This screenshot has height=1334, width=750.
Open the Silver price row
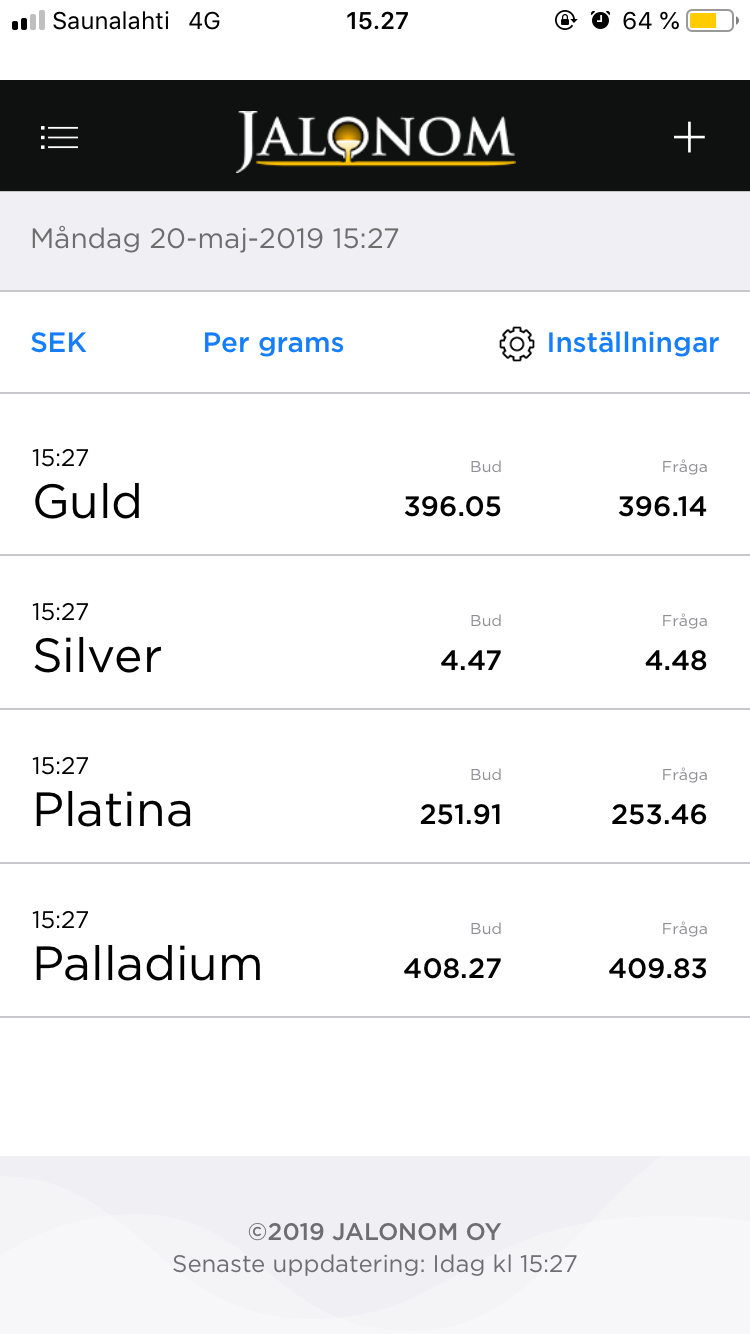(x=375, y=632)
